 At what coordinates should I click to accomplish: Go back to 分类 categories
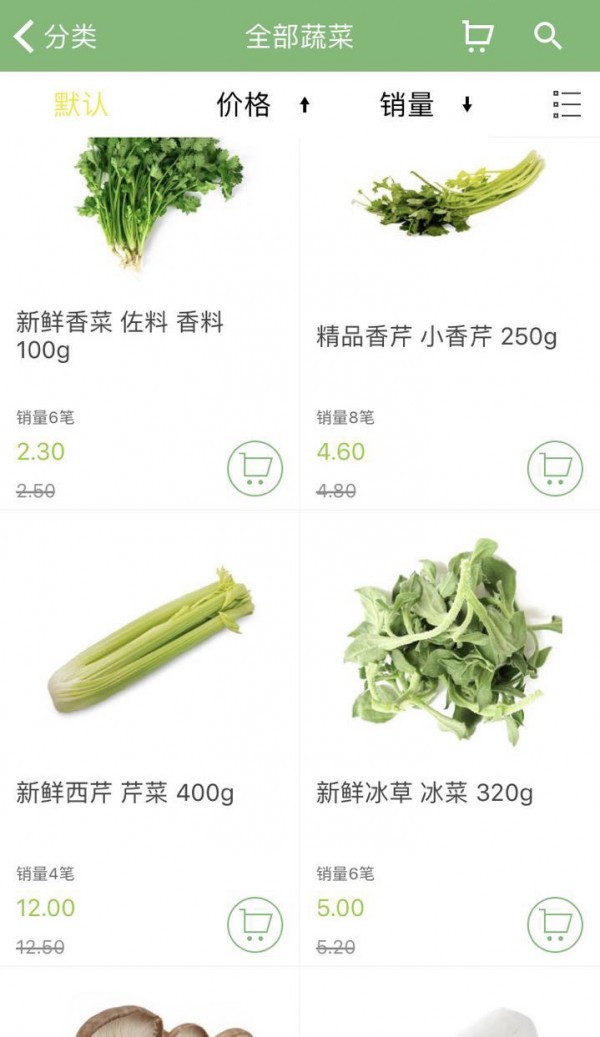coord(55,36)
